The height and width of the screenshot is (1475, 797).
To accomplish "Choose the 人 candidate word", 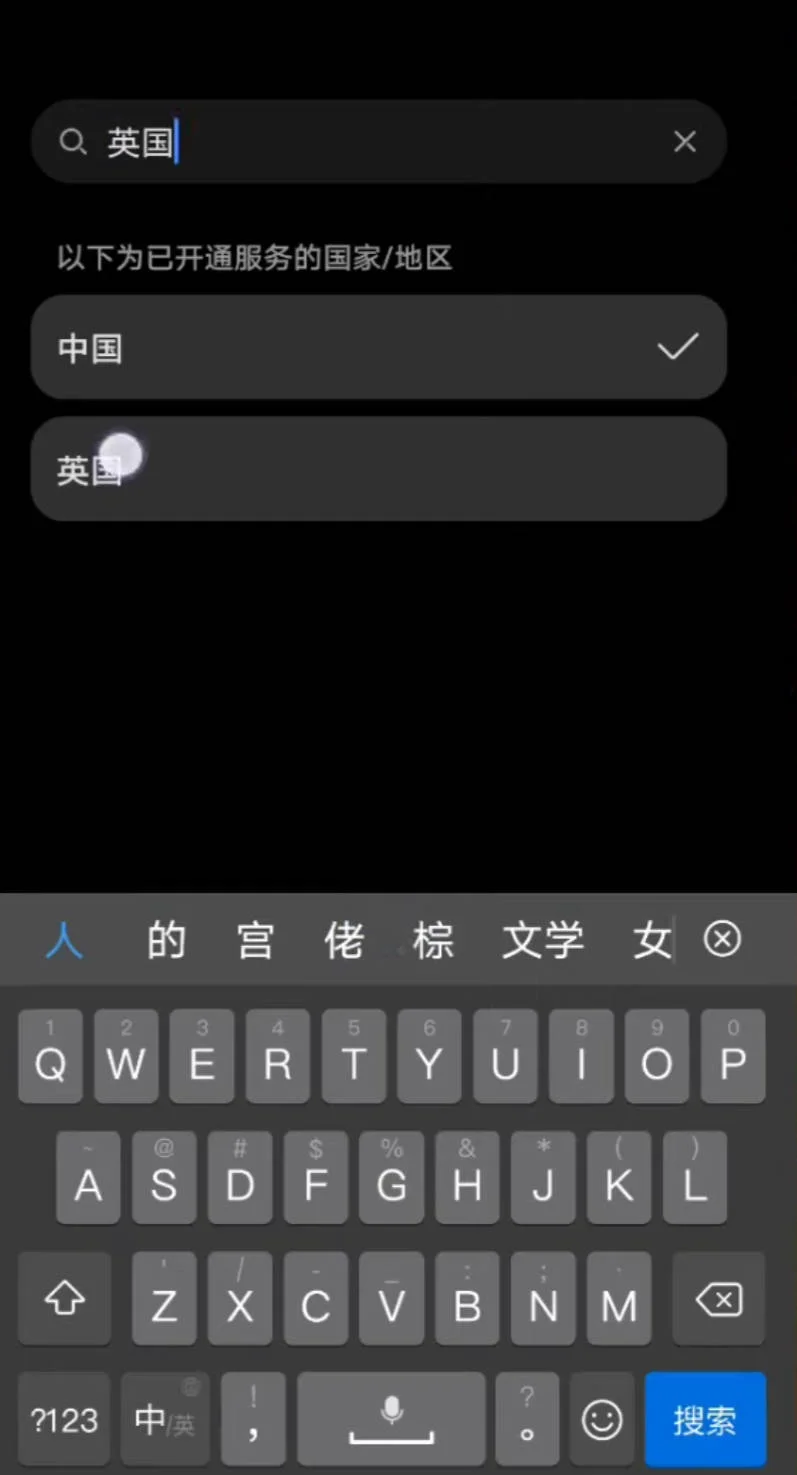I will (64, 941).
